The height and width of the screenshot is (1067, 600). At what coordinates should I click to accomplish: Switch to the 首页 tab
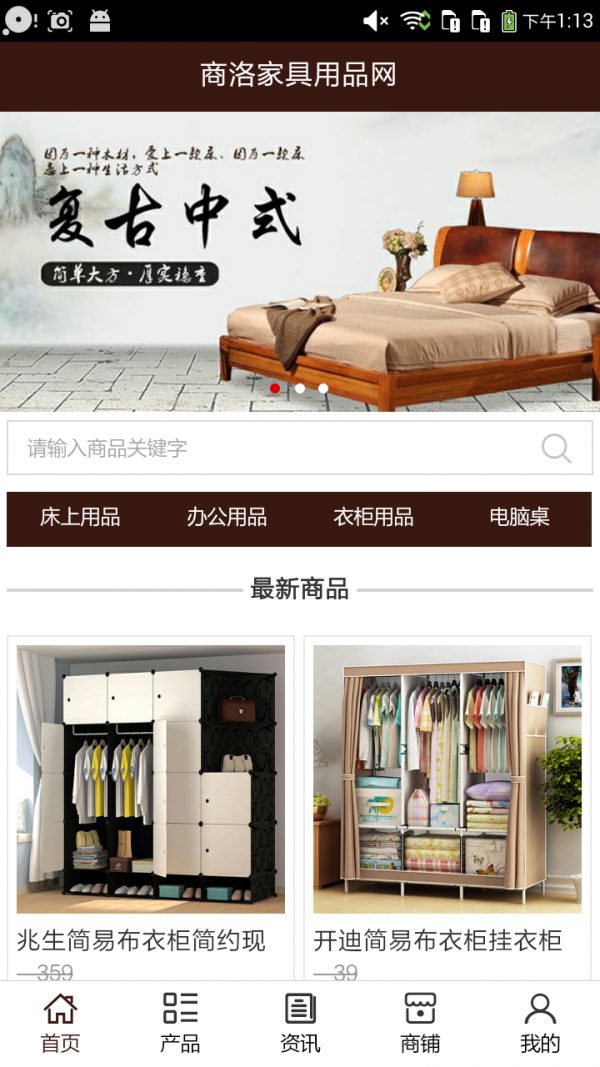click(x=60, y=1023)
